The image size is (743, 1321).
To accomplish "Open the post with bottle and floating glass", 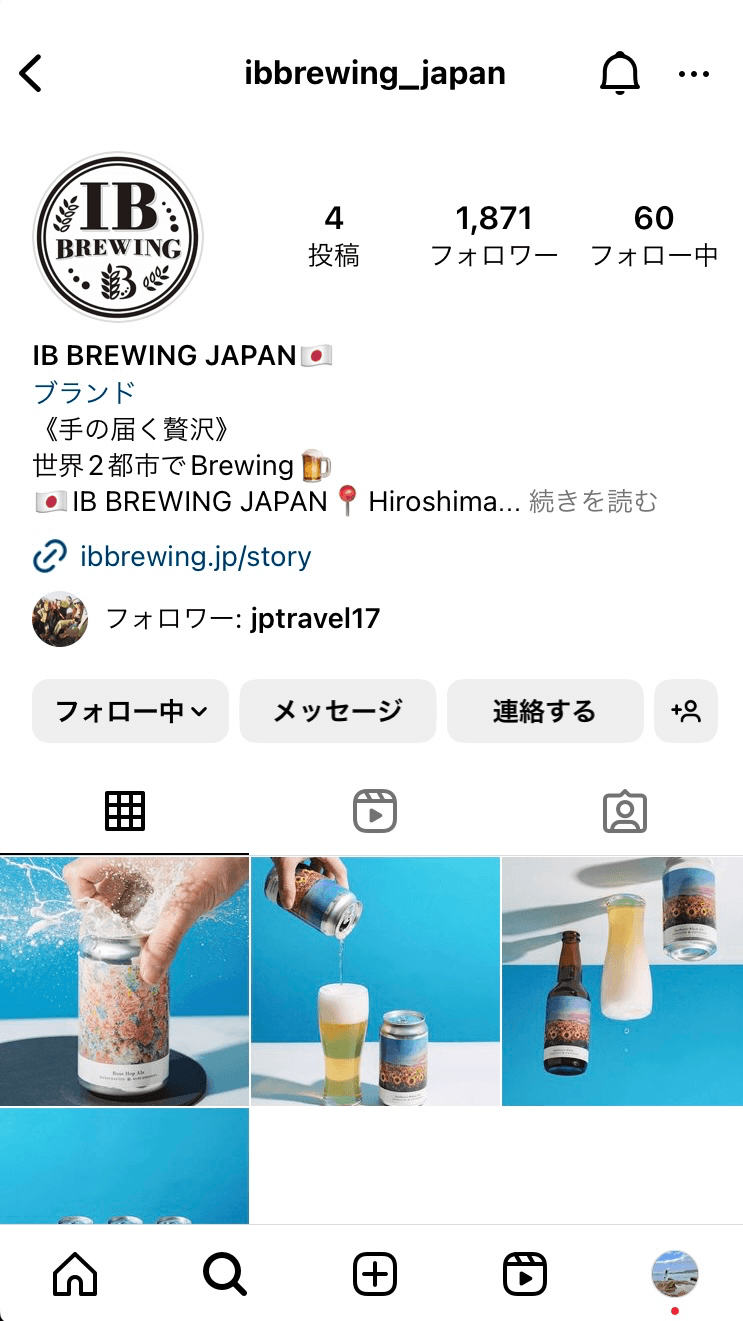I will tap(622, 981).
